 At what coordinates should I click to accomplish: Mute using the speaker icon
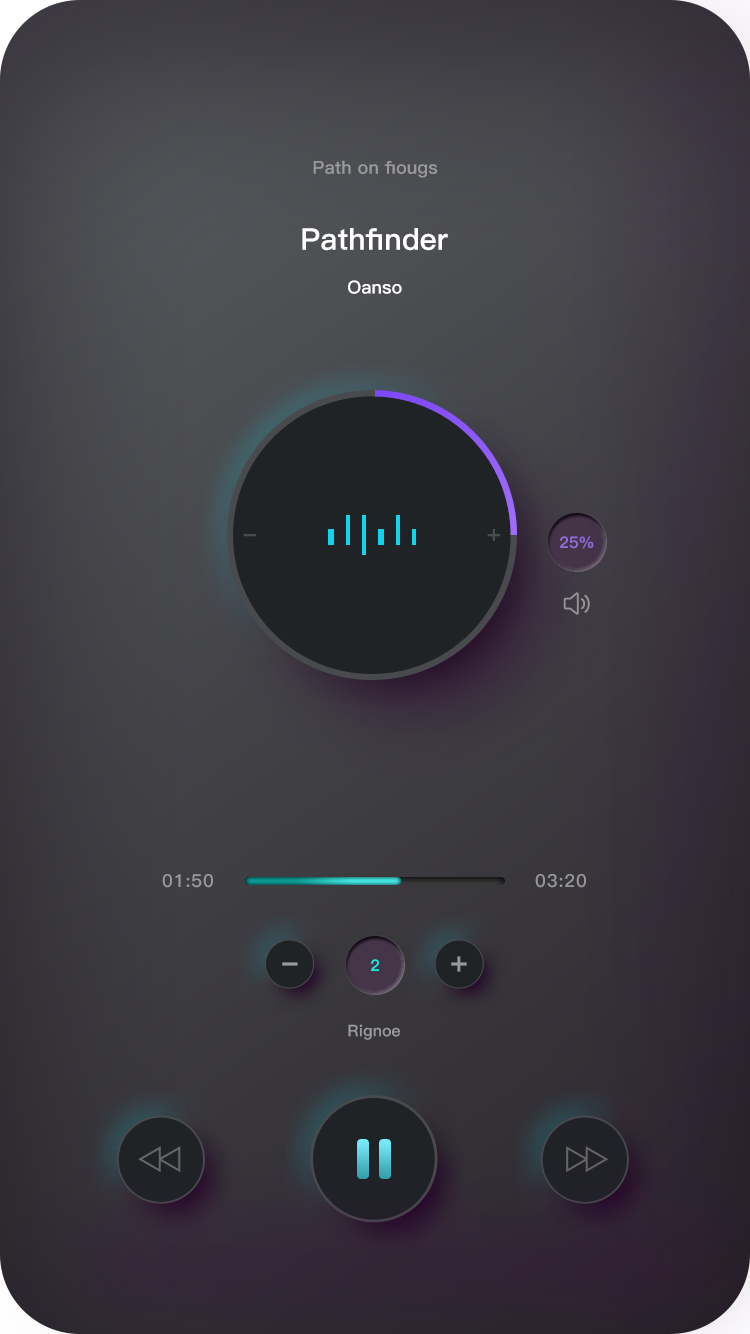pos(577,604)
